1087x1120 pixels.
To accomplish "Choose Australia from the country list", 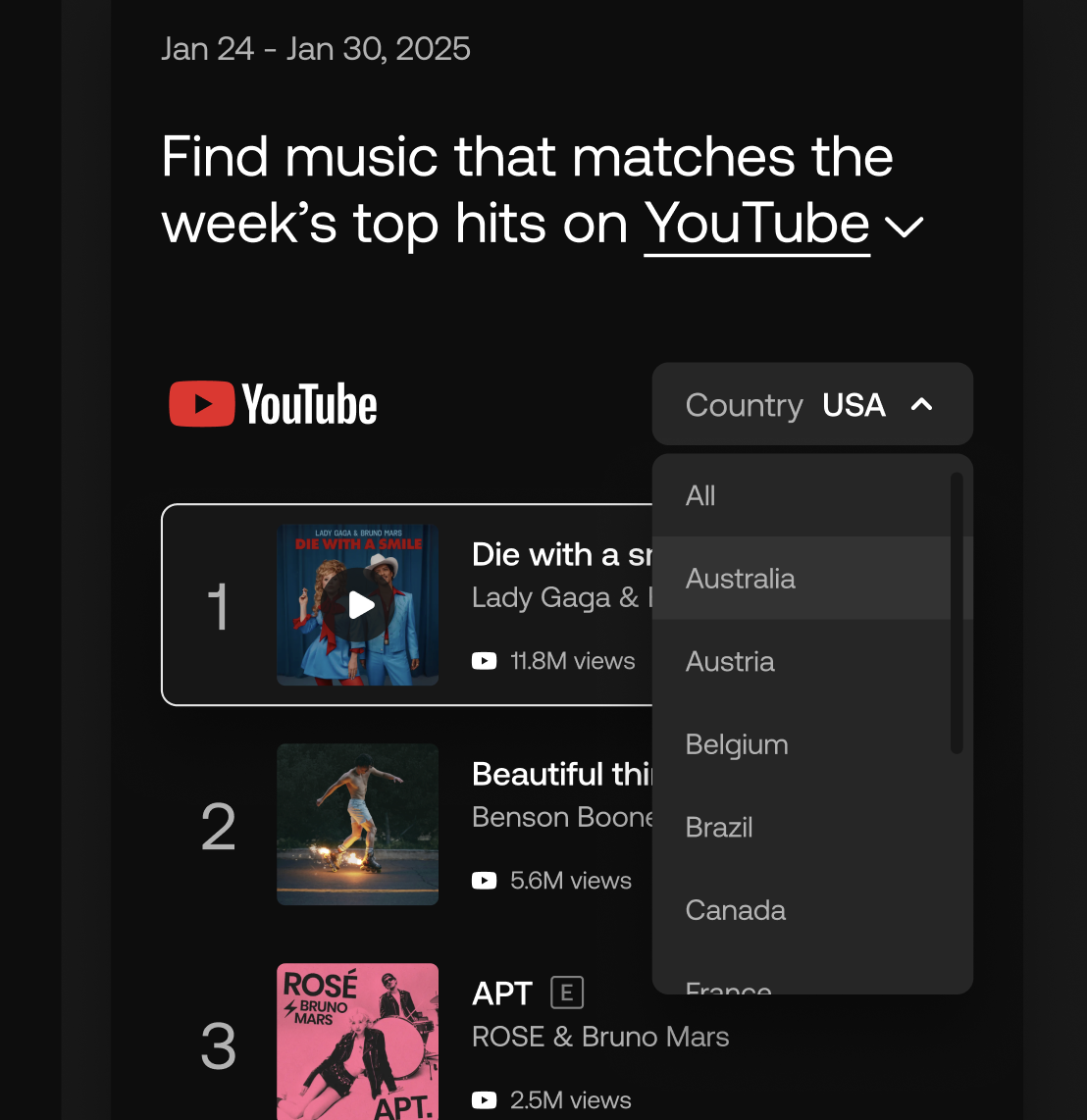I will 741,579.
